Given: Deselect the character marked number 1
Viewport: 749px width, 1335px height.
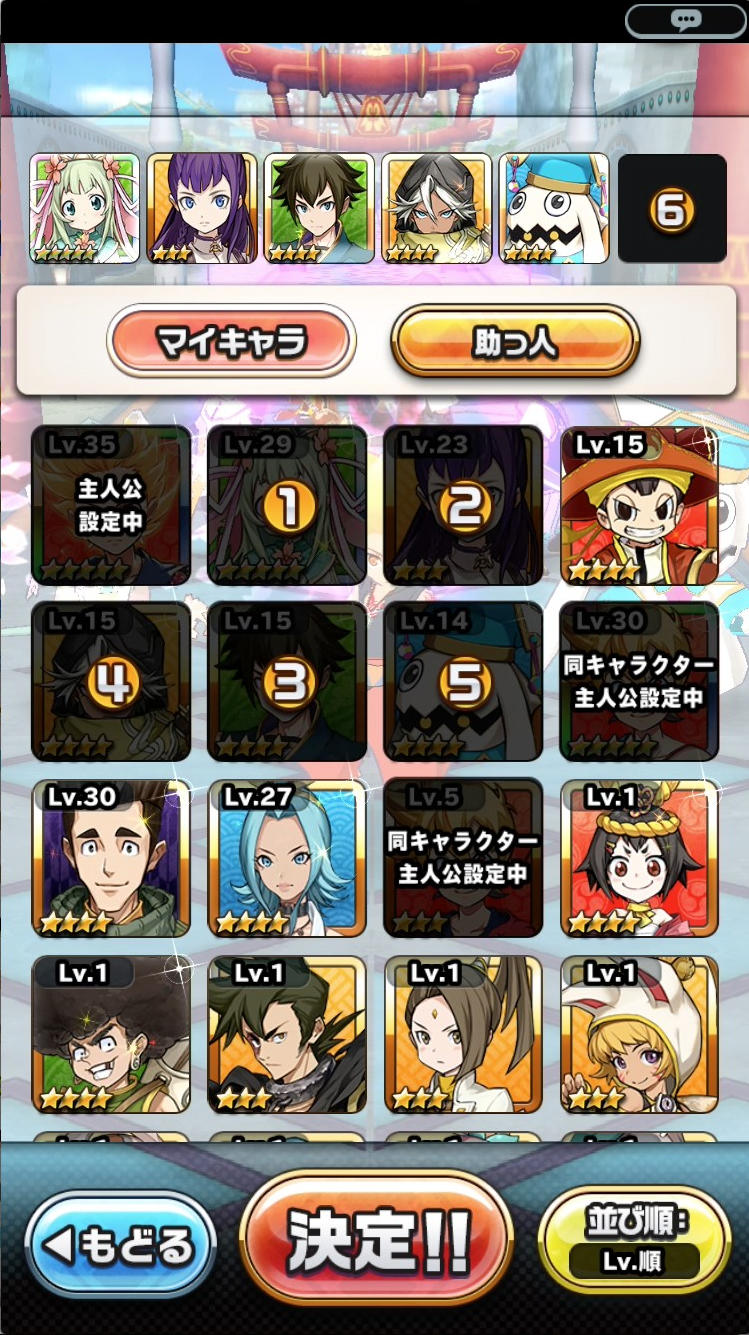Looking at the screenshot, I should tap(287, 506).
